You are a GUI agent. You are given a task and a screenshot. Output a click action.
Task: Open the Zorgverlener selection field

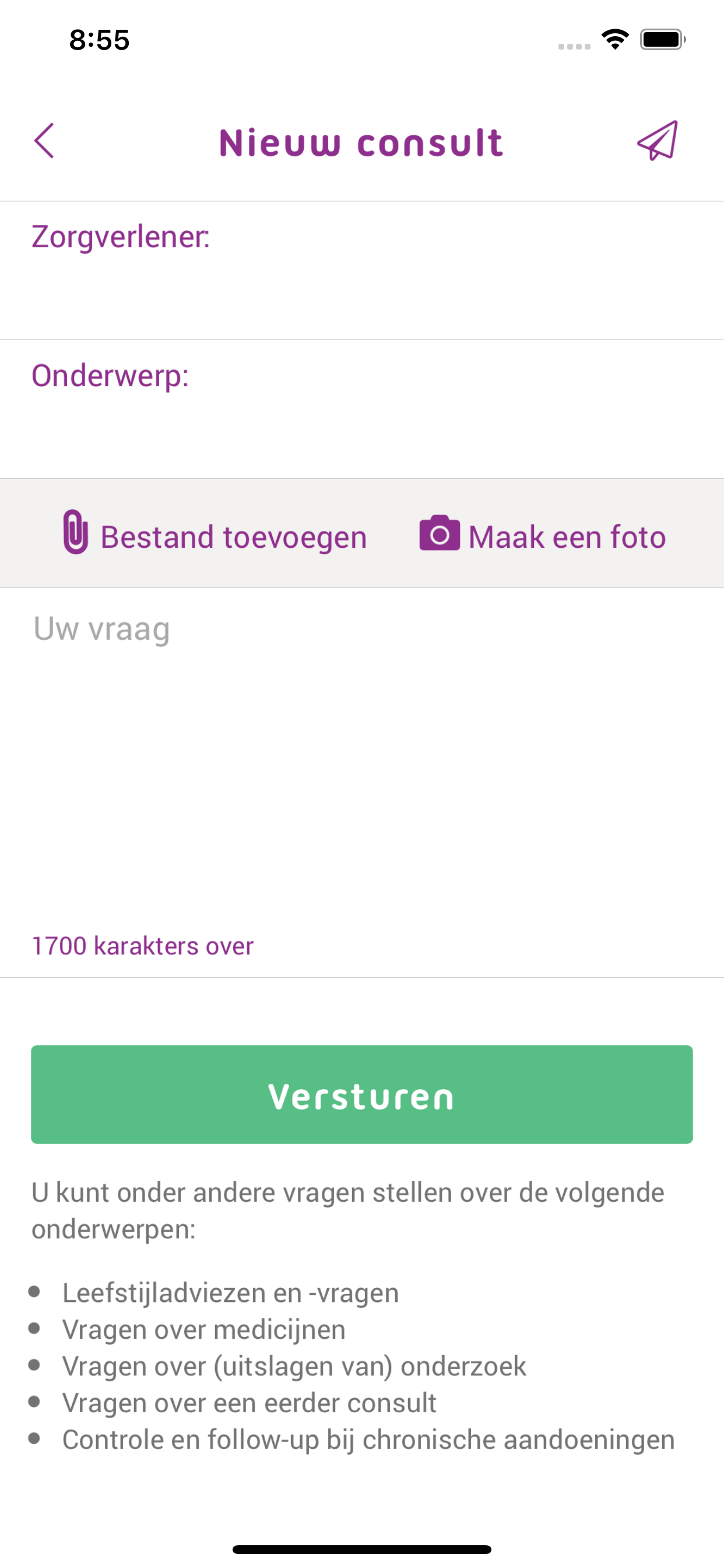click(362, 271)
